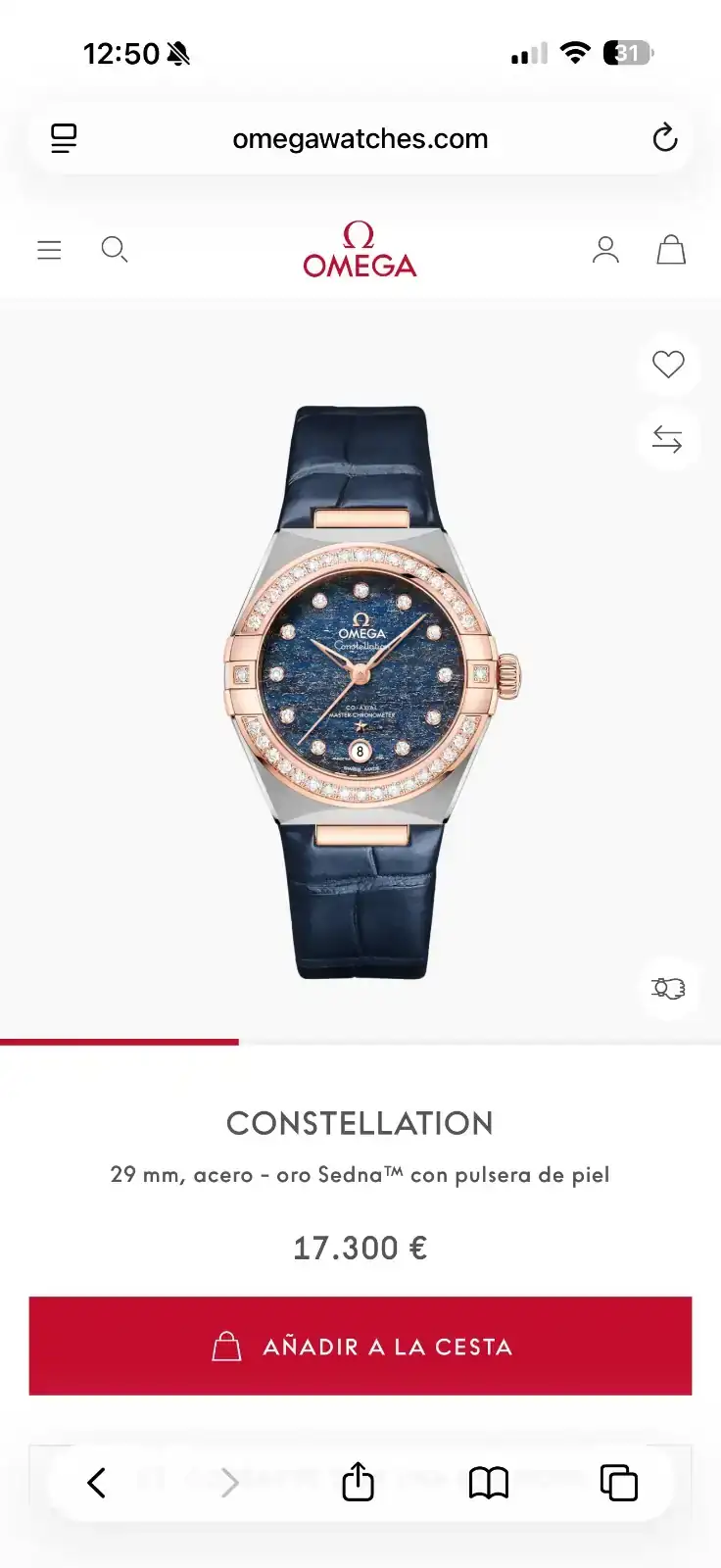
Task: Open the Safari page settings icon
Action: point(64,138)
